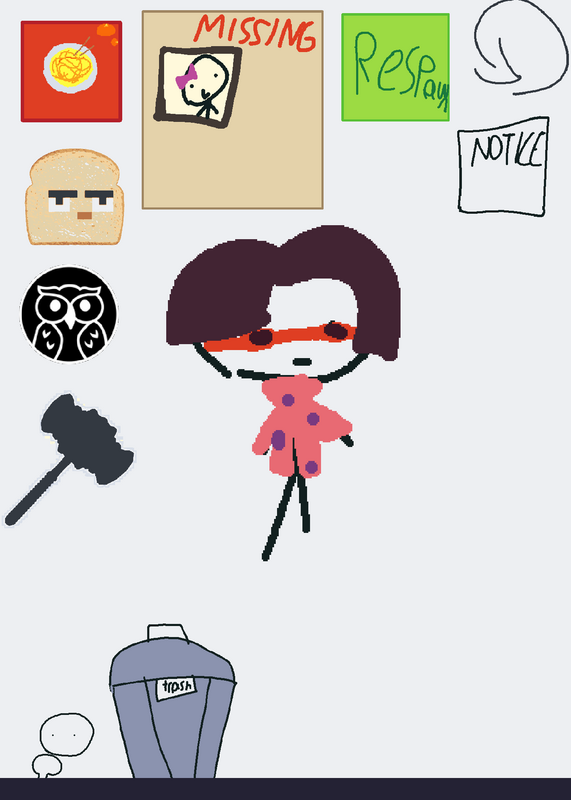Open the NOTICE sign
Screen dimensions: 571x800
(503, 166)
